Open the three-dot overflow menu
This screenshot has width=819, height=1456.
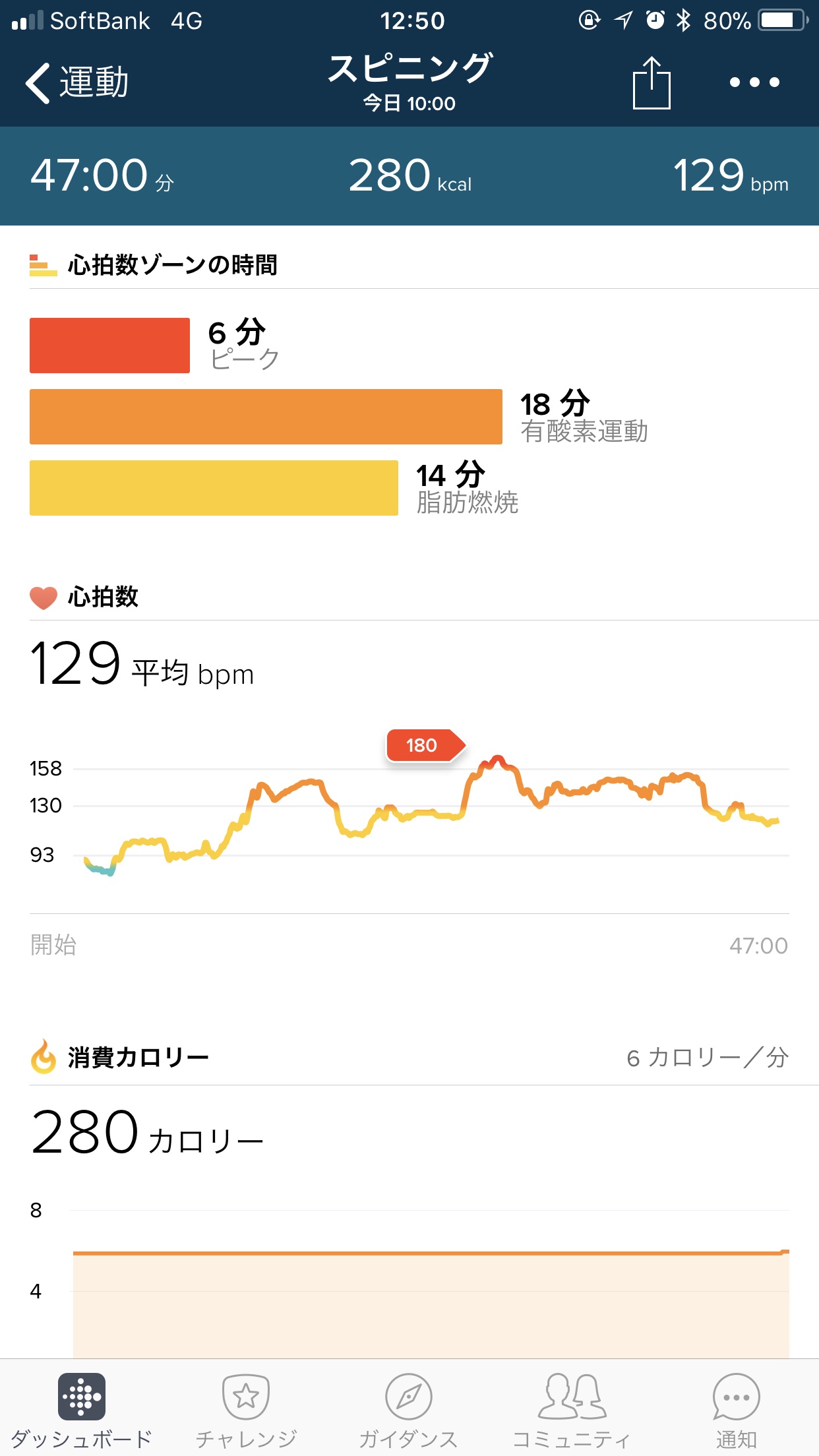click(x=754, y=82)
